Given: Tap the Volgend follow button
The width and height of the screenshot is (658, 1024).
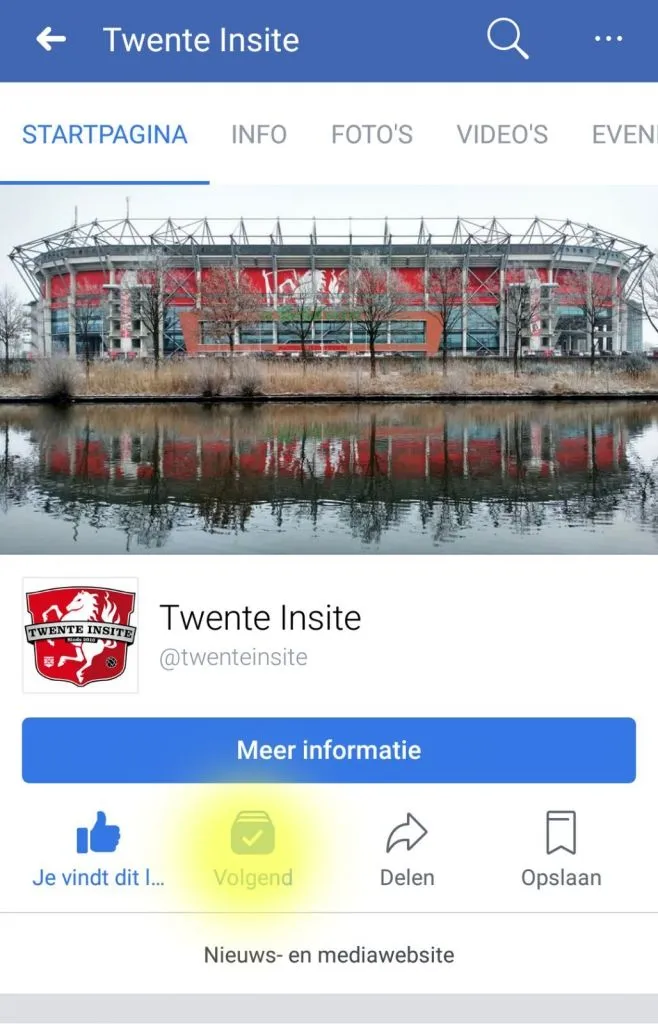Looking at the screenshot, I should tap(253, 848).
